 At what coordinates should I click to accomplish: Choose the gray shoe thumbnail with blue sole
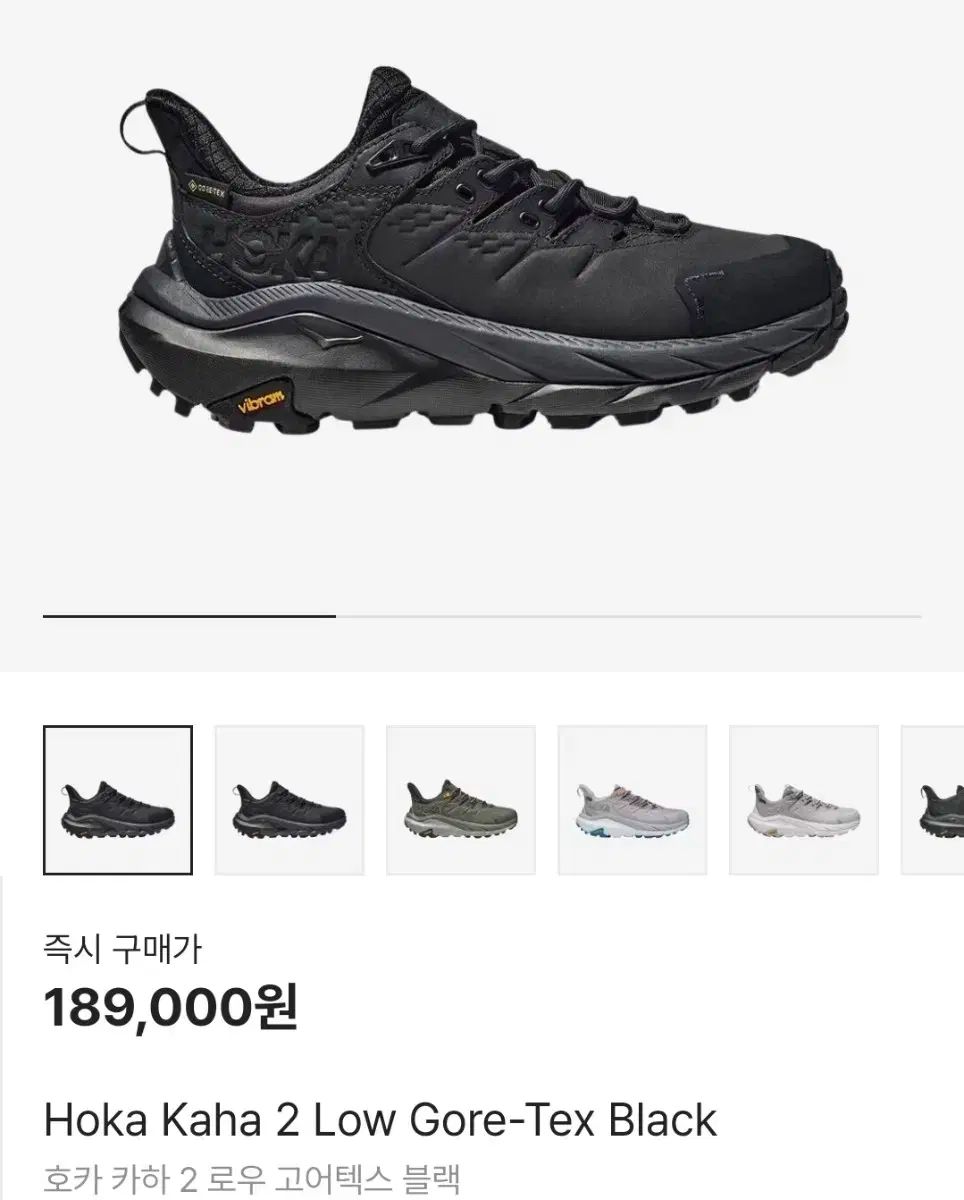pyautogui.click(x=632, y=800)
